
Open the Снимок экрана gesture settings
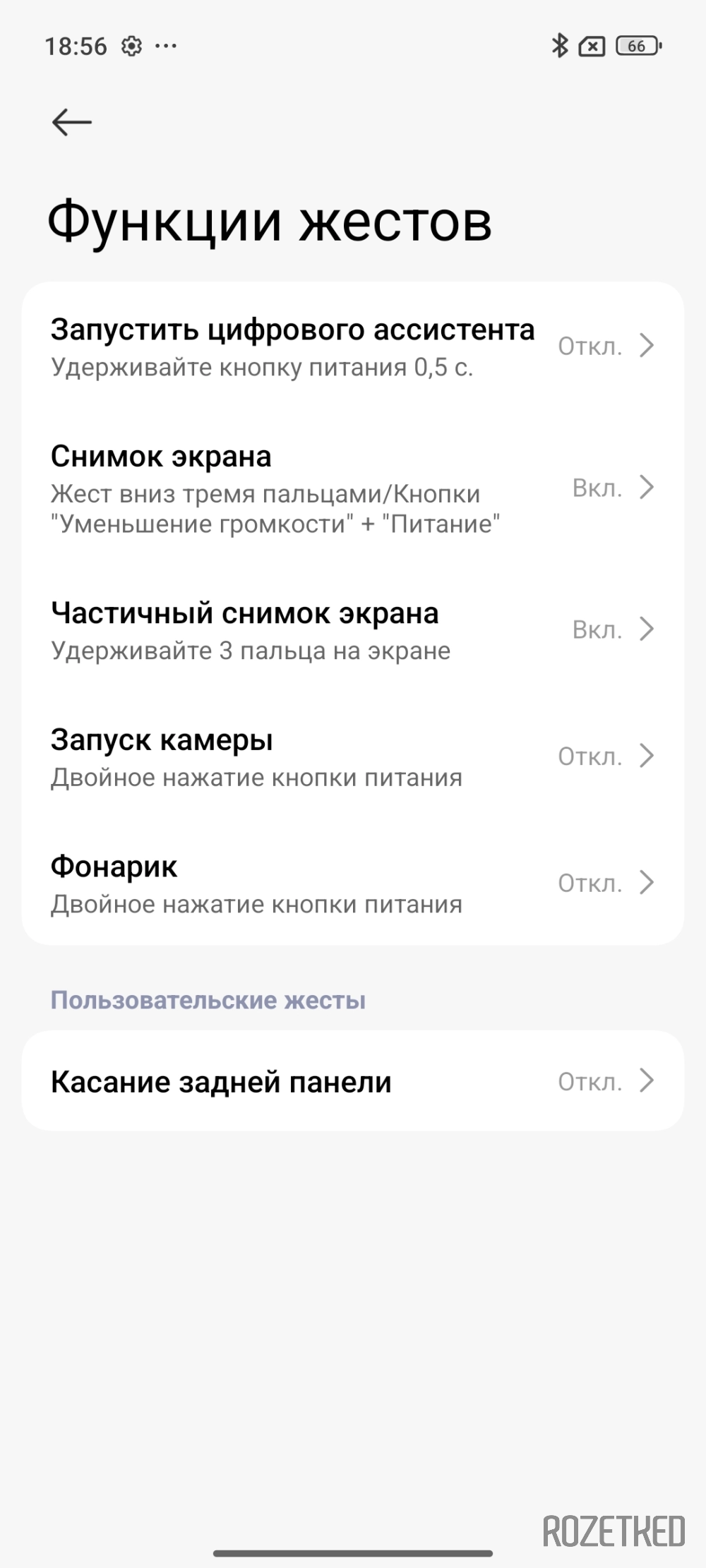pos(352,488)
